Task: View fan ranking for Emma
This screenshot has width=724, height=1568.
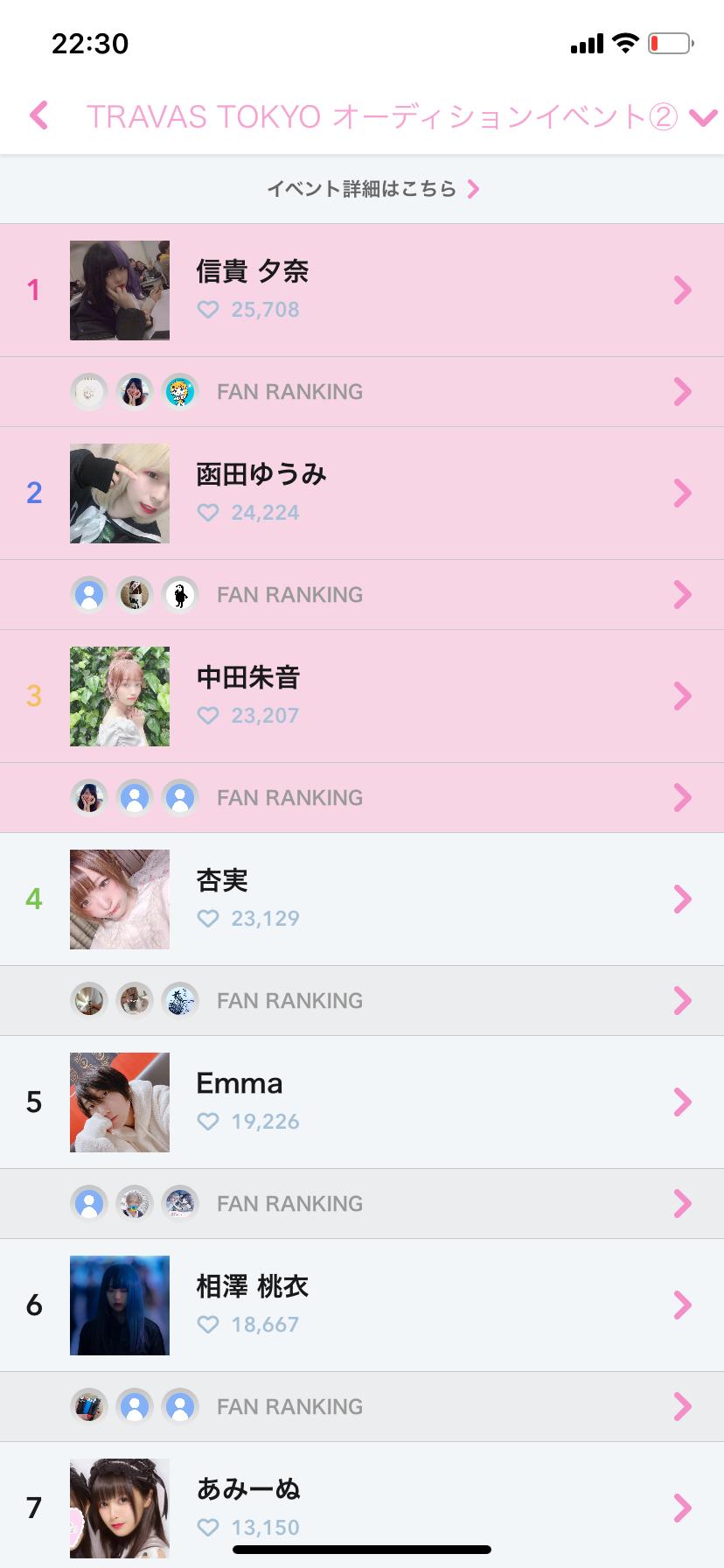Action: [x=362, y=1204]
